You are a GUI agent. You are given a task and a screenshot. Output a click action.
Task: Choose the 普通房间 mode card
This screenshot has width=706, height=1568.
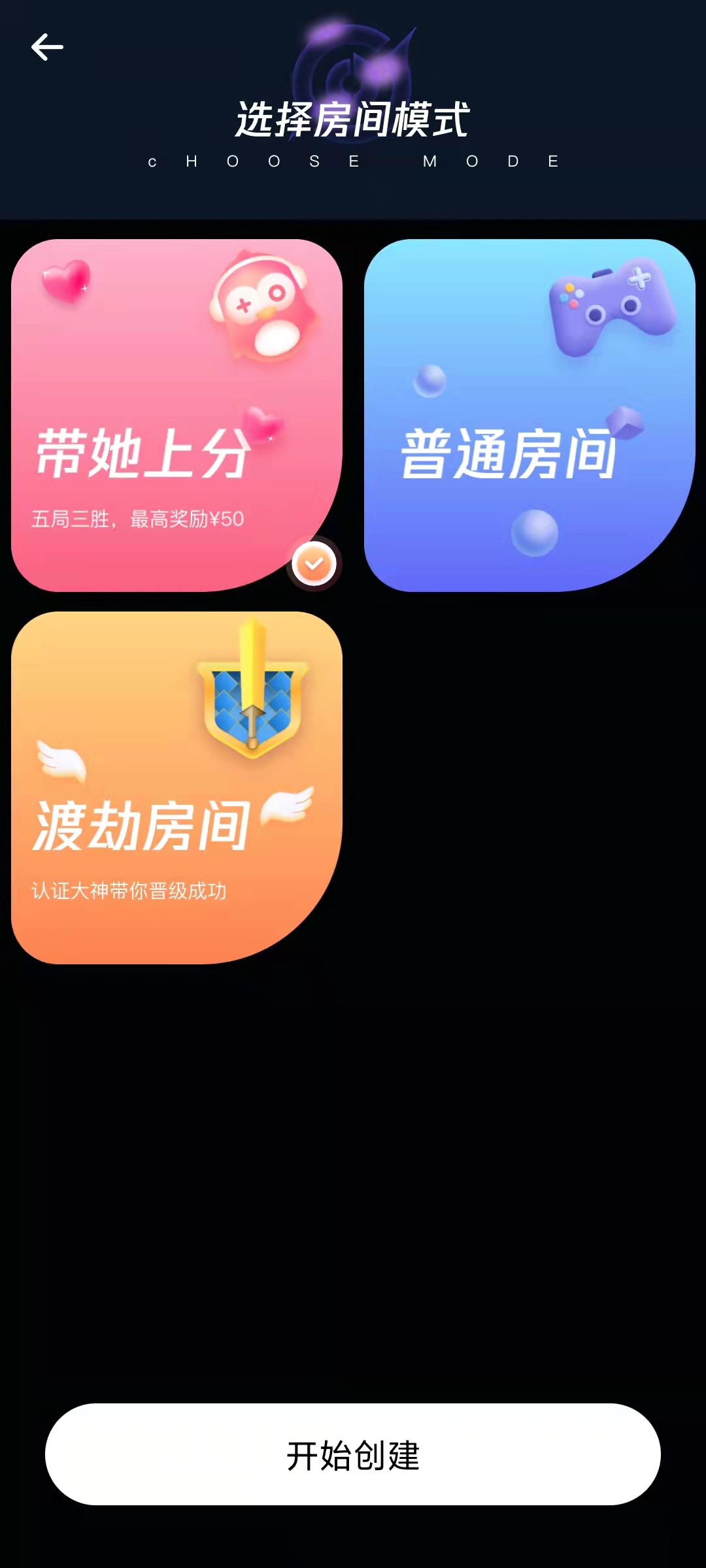coord(529,416)
